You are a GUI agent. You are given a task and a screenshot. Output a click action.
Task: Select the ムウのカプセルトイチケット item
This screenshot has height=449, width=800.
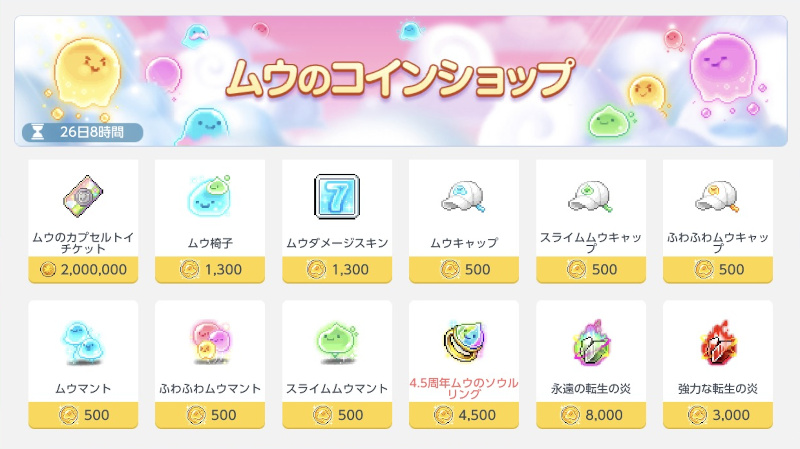83,221
